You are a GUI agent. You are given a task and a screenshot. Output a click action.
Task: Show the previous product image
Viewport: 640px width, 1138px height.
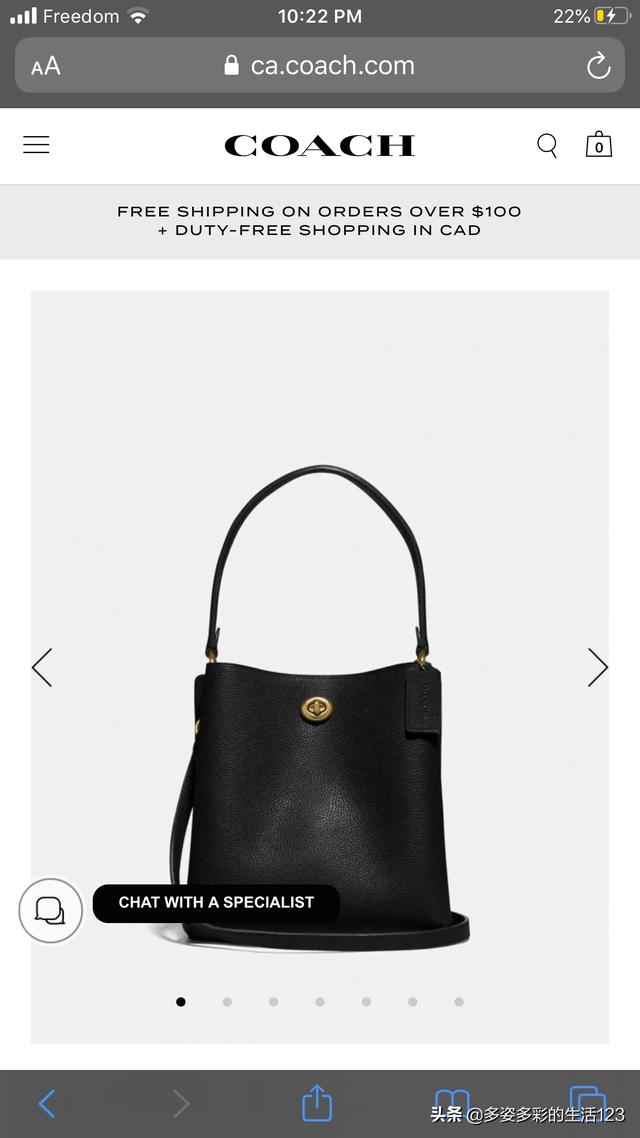pos(42,667)
